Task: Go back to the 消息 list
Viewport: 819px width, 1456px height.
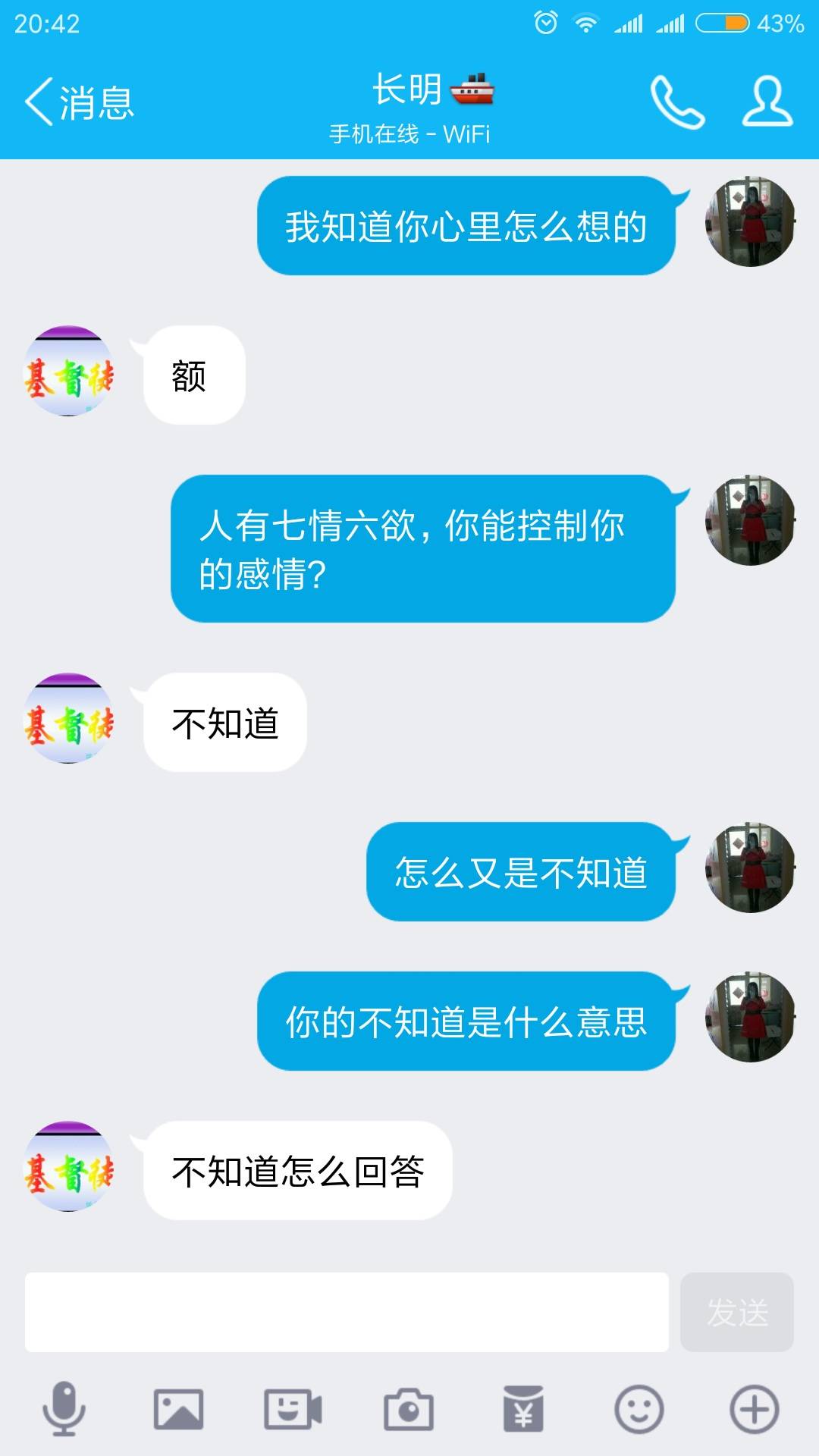Action: coord(79,102)
